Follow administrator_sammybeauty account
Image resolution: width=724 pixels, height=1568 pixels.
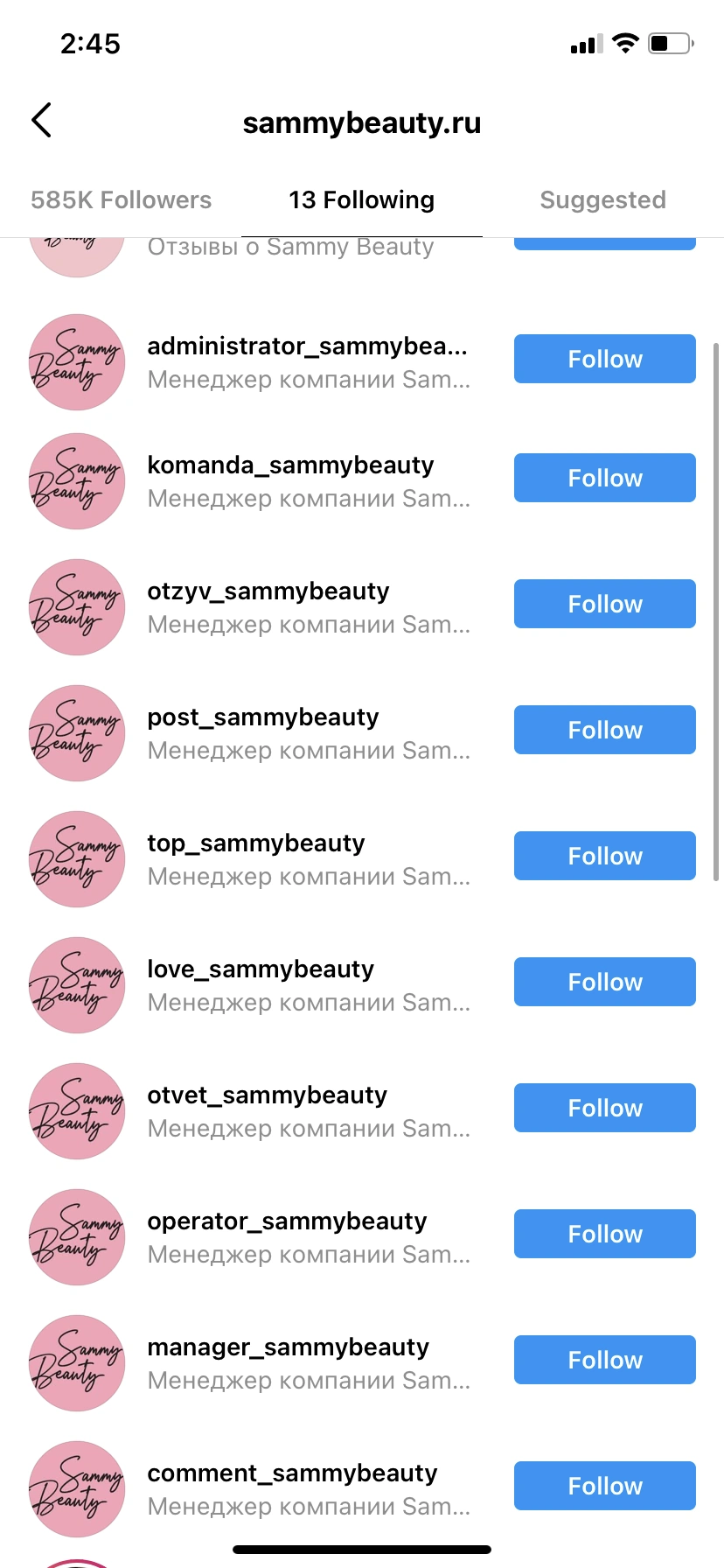point(604,359)
